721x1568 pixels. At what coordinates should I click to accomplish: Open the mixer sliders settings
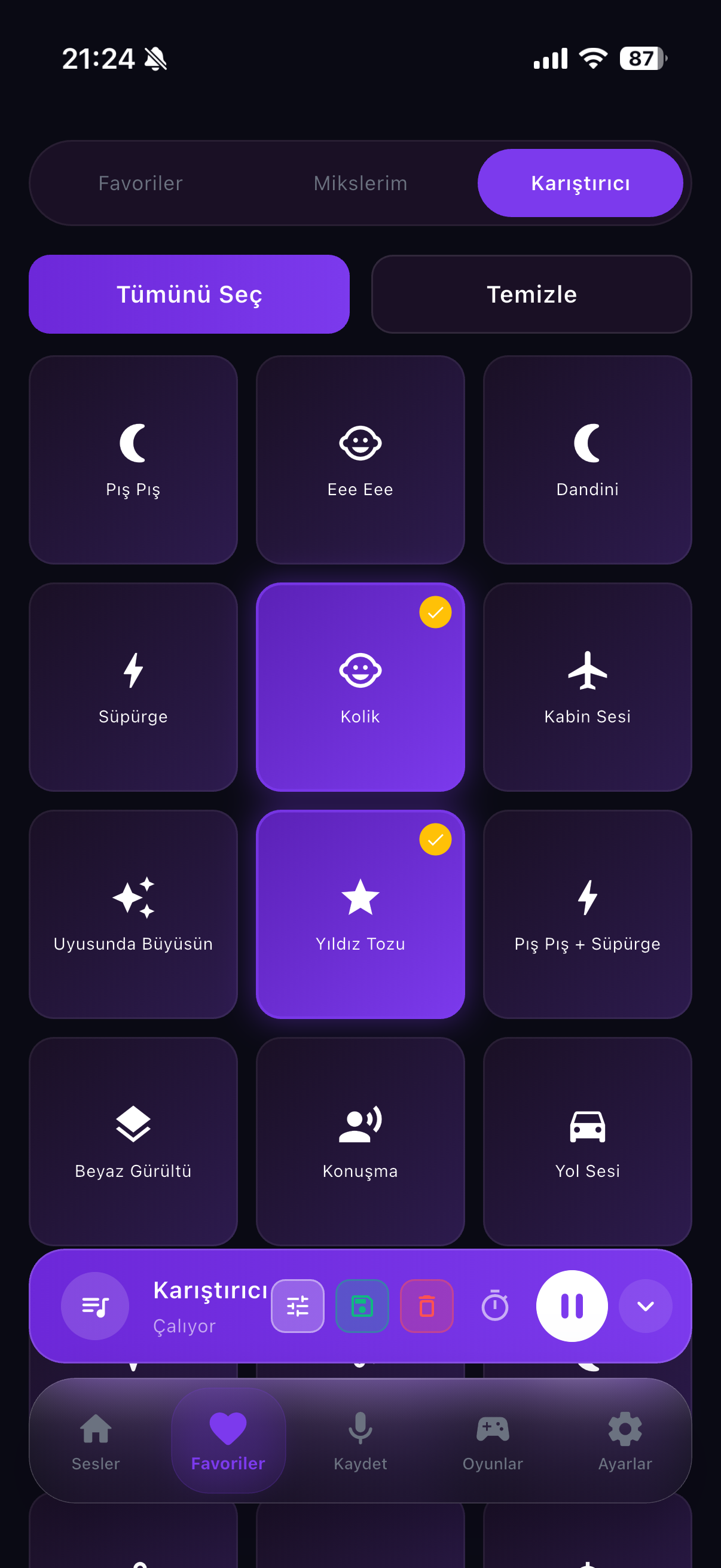(x=298, y=1305)
